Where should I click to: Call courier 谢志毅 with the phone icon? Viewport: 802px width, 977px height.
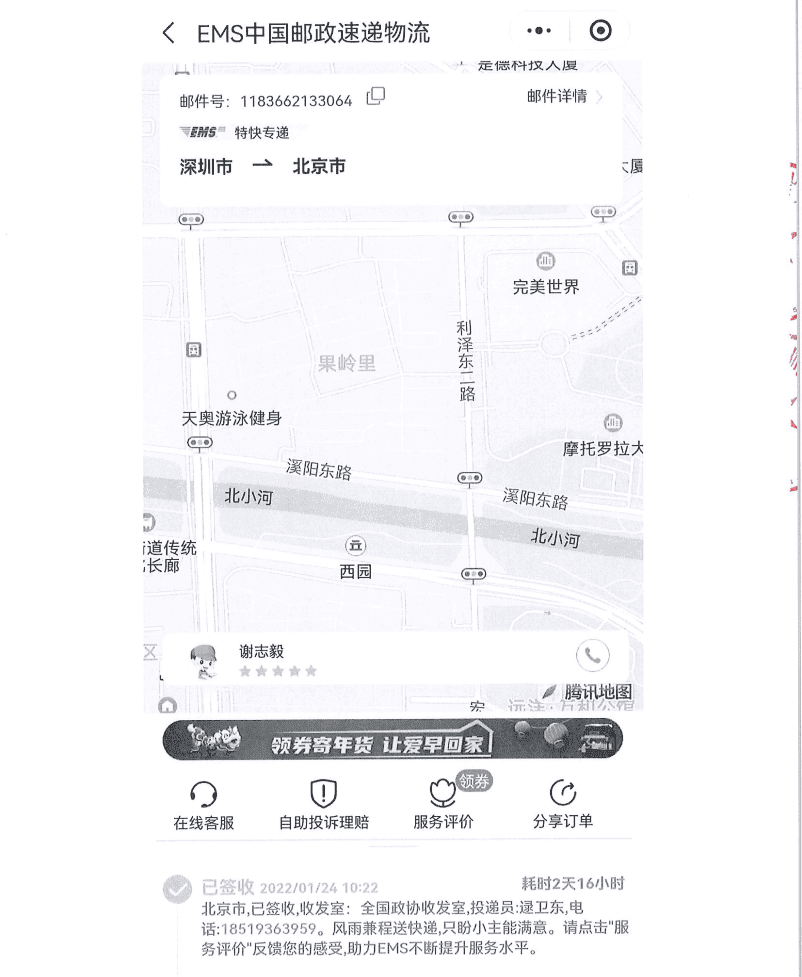point(593,656)
